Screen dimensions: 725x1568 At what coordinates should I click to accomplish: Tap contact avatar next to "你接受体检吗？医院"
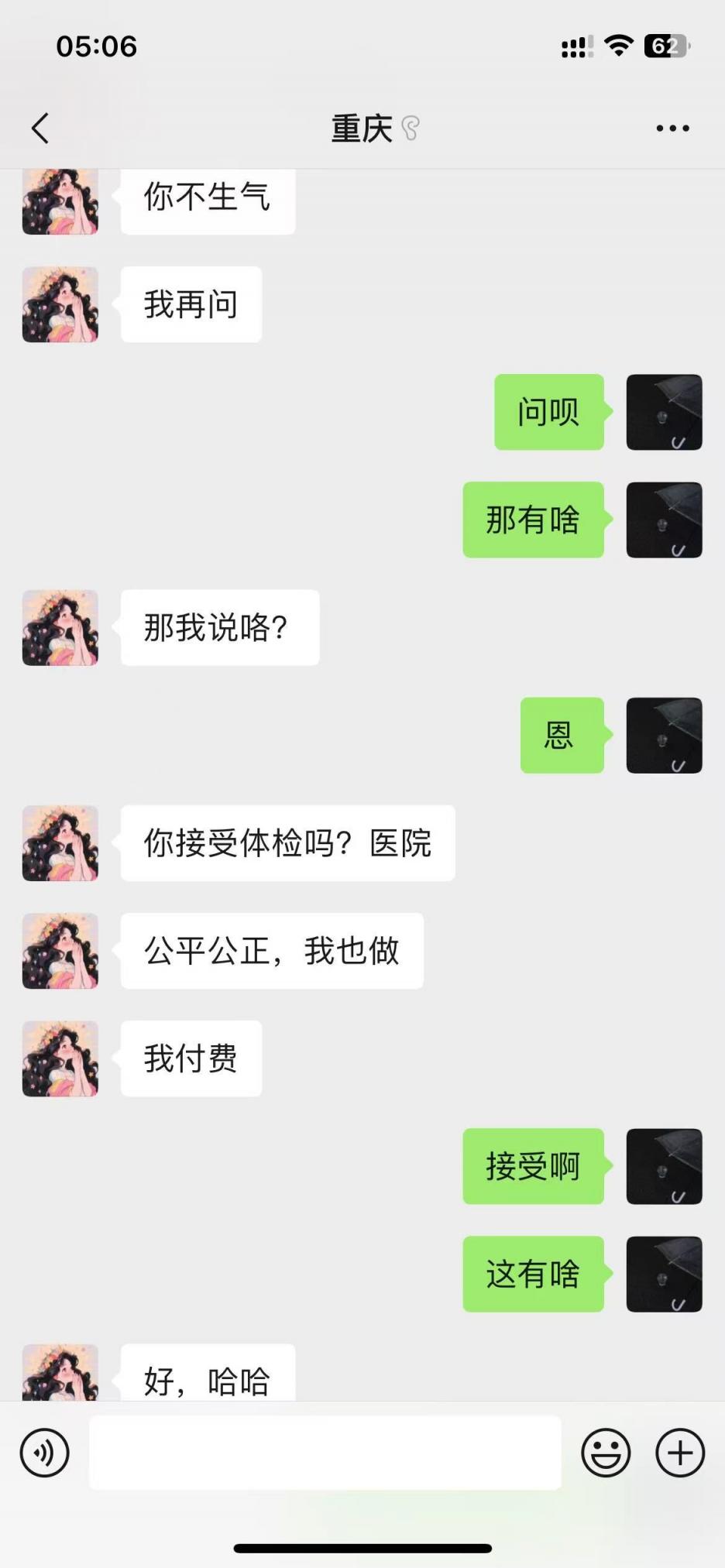pos(60,843)
